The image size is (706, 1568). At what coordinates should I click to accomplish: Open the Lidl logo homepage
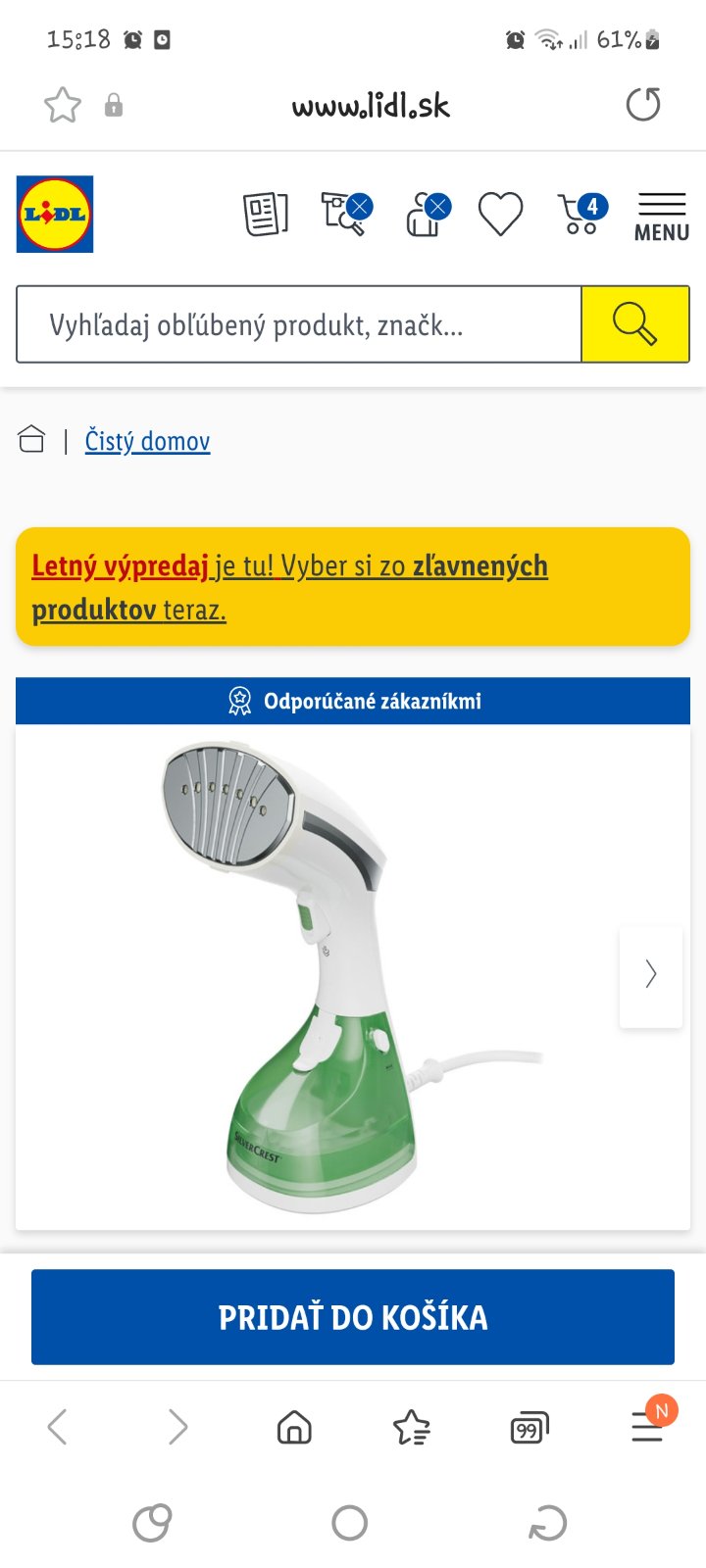[x=55, y=215]
